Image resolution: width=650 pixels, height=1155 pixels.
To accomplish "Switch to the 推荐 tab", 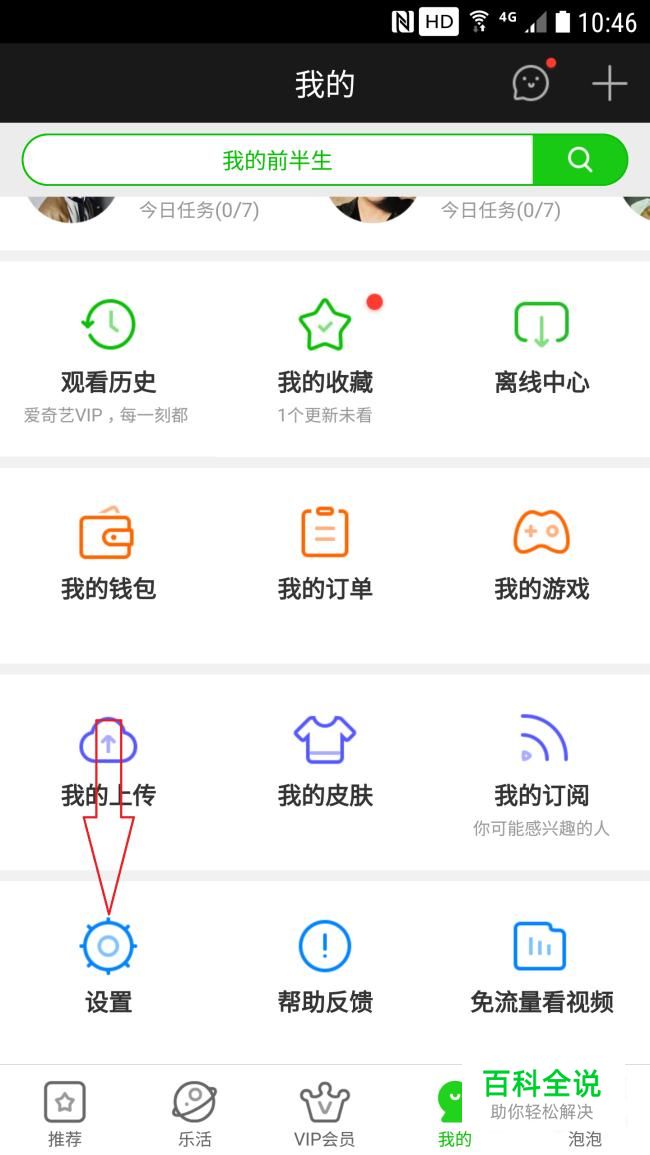I will [65, 1112].
